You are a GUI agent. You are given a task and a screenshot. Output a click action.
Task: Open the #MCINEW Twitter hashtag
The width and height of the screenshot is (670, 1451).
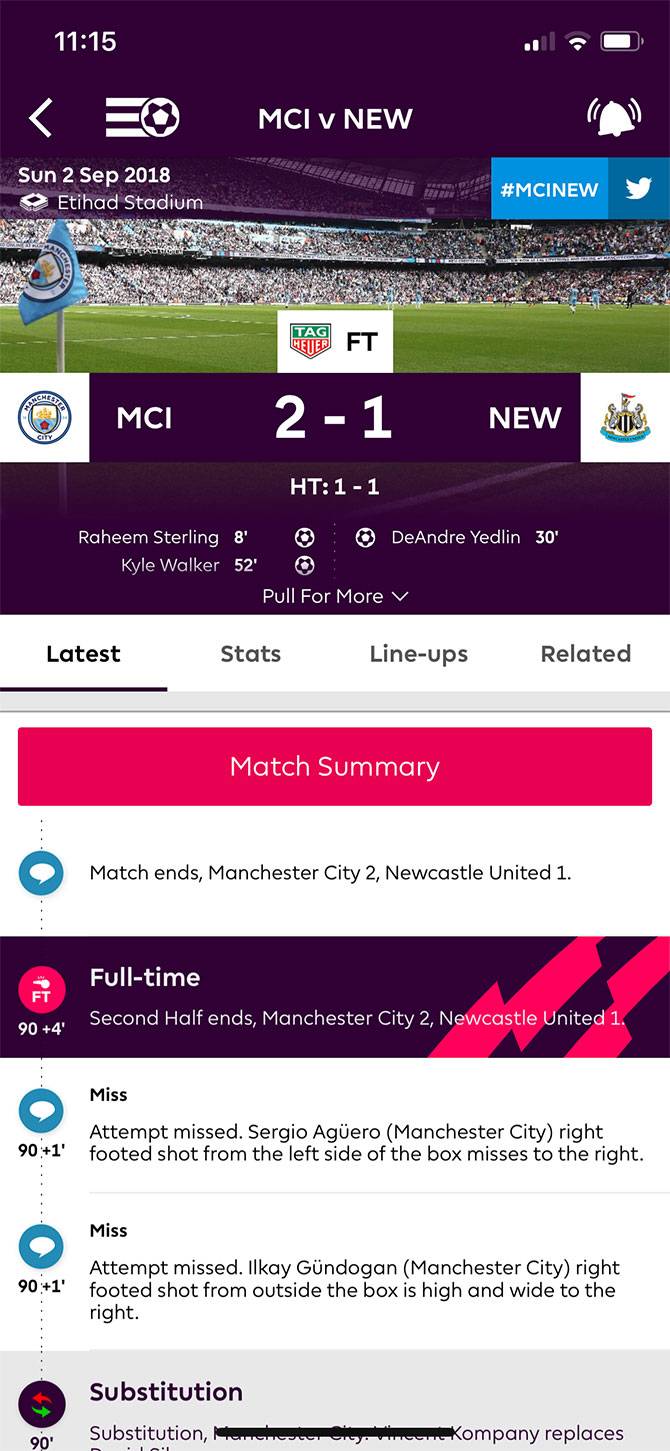click(x=579, y=189)
